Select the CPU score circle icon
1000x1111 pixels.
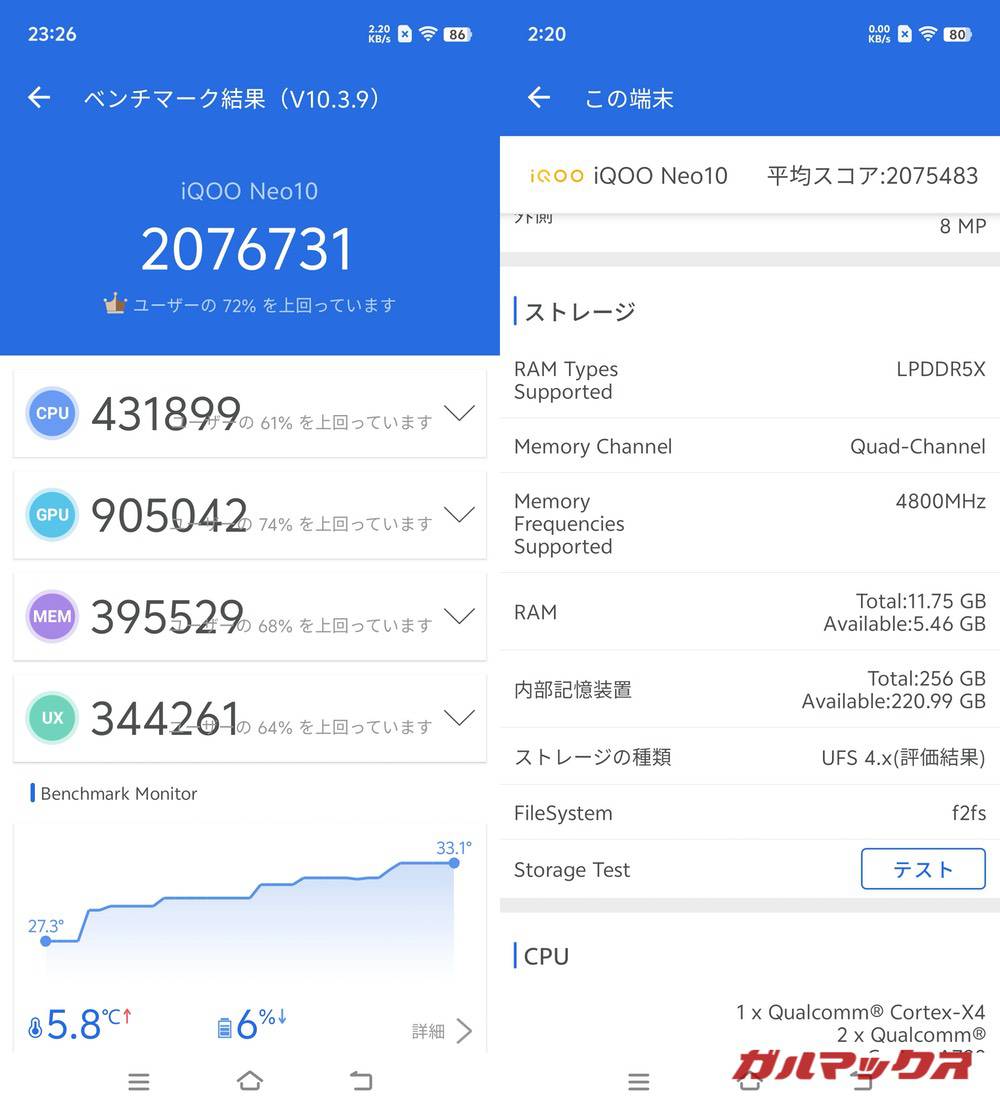tap(51, 413)
